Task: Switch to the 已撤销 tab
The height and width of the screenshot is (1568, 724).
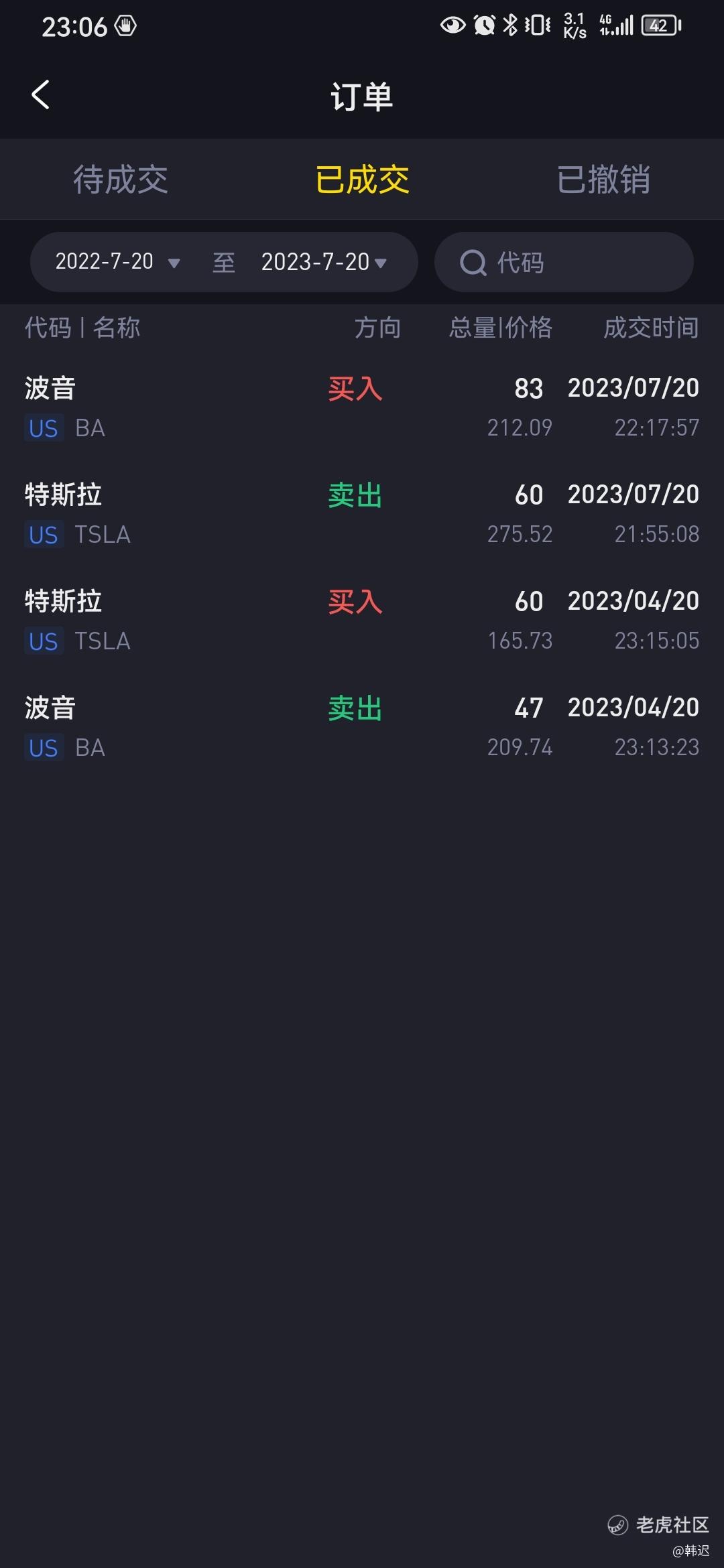Action: point(603,180)
